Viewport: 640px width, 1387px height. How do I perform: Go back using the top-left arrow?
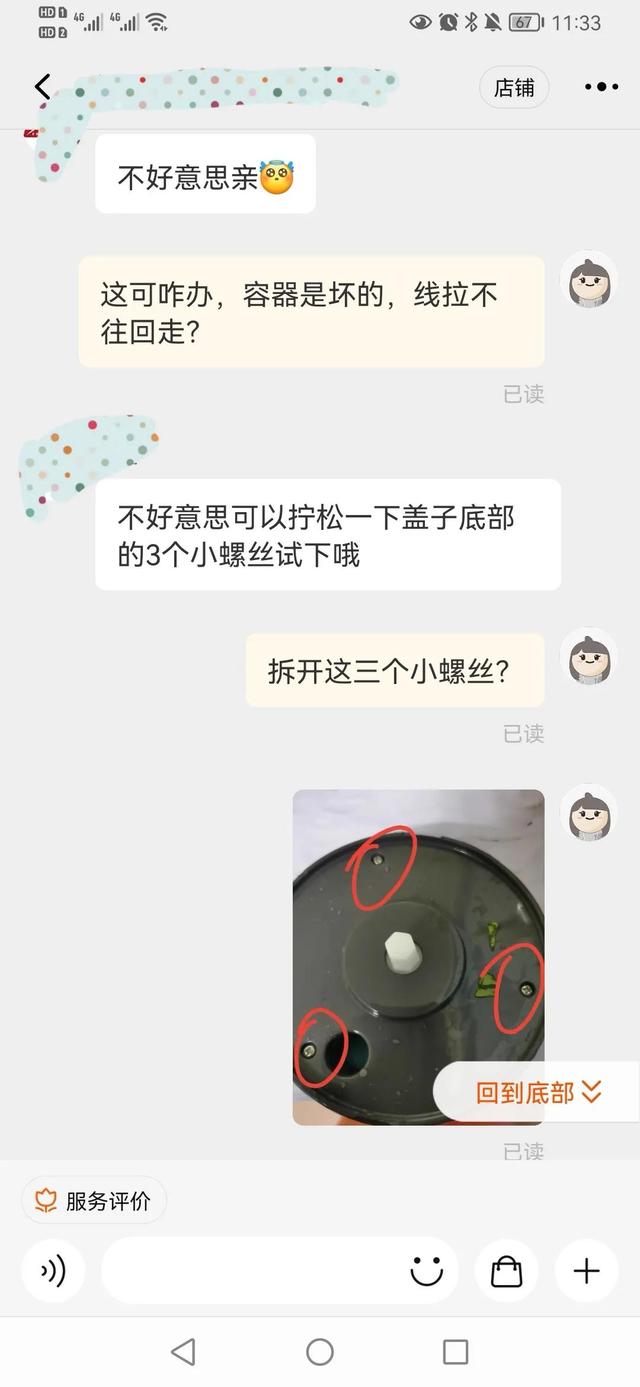click(42, 87)
